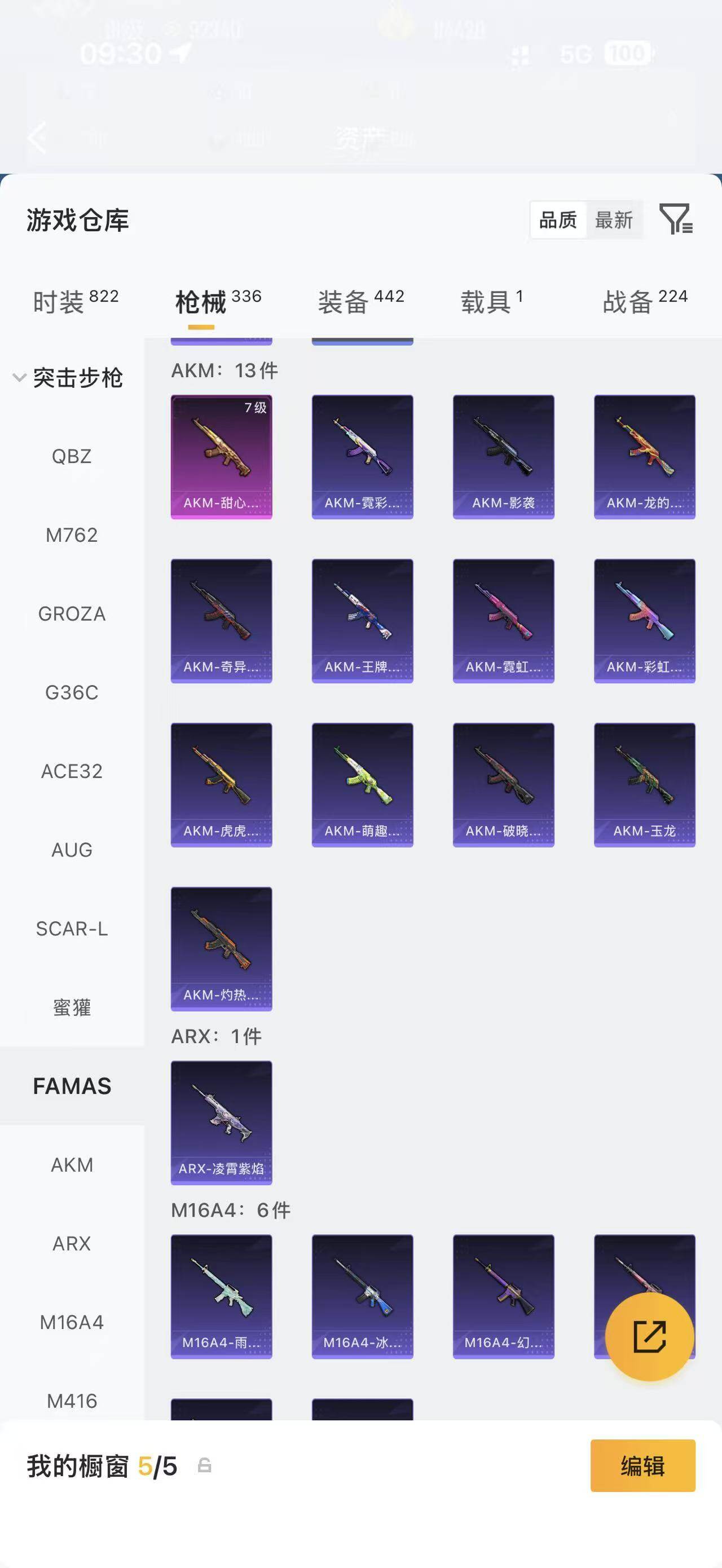Switch to the 时装 tab
Screen dimensions: 722x1568
tap(76, 301)
